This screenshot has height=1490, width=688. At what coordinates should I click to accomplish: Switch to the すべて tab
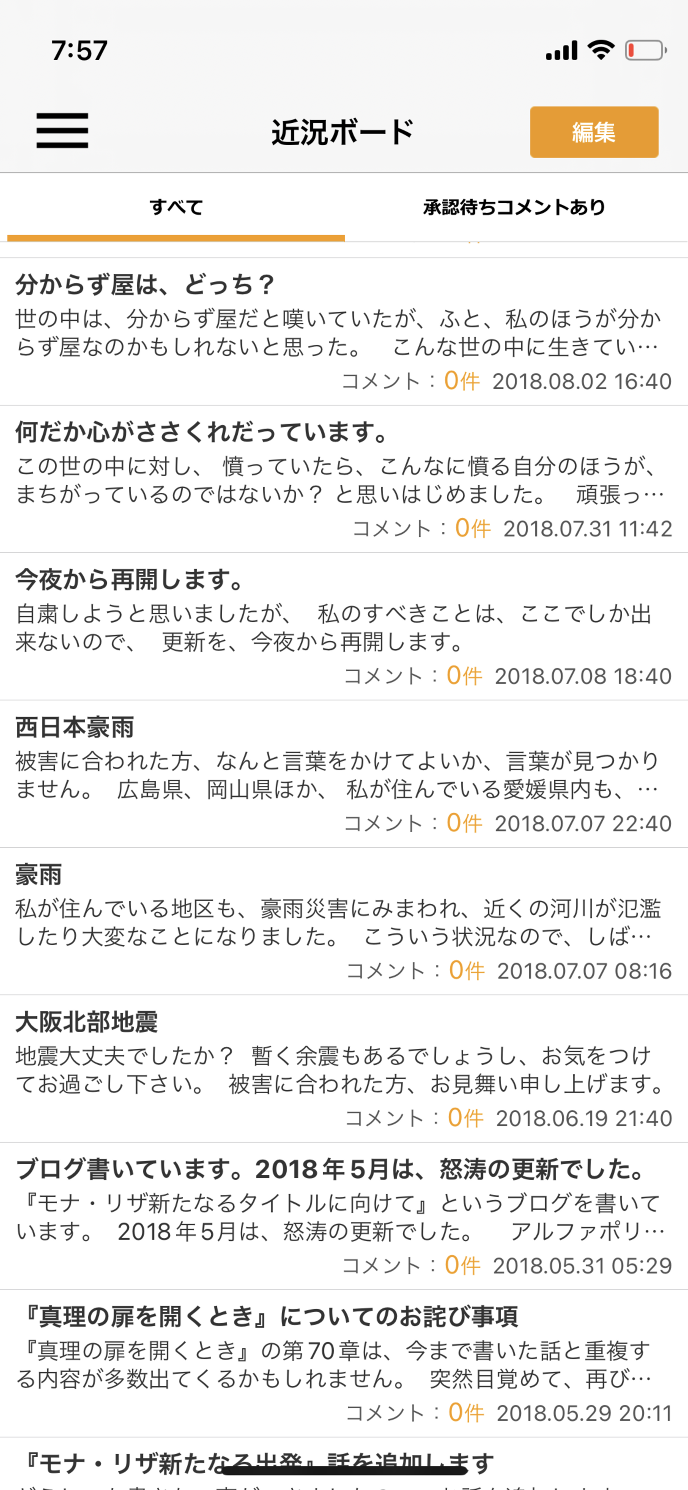pos(176,208)
